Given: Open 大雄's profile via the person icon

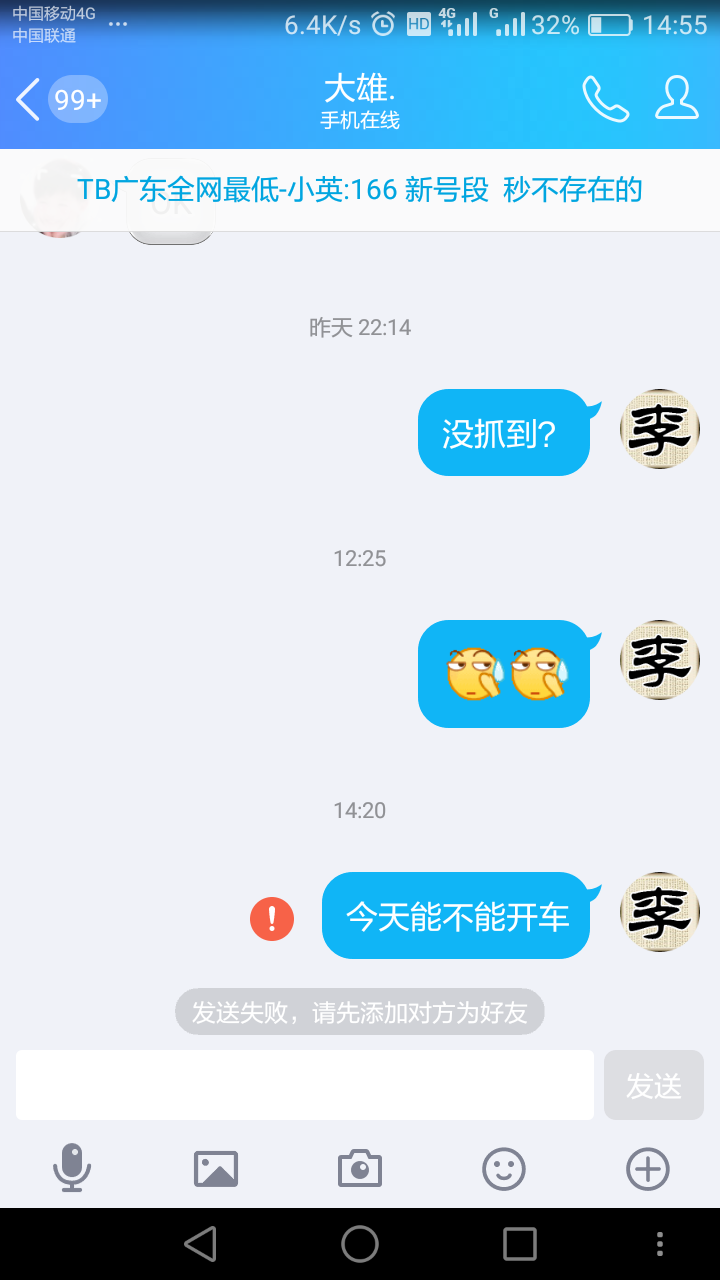Looking at the screenshot, I should [677, 99].
